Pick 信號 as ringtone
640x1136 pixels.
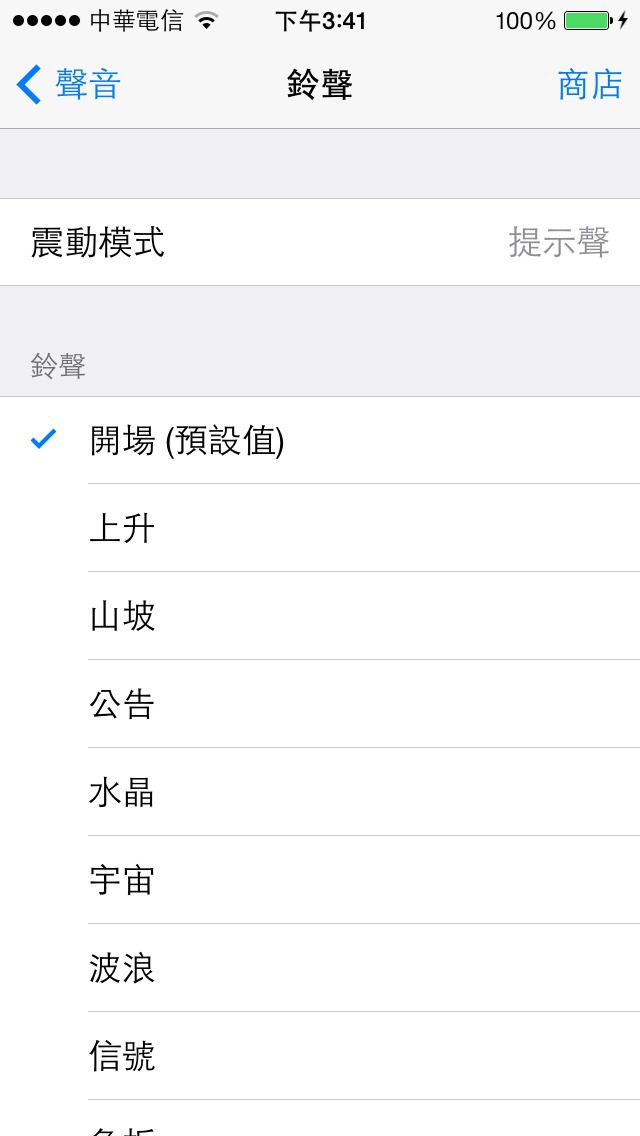pyautogui.click(x=320, y=1056)
